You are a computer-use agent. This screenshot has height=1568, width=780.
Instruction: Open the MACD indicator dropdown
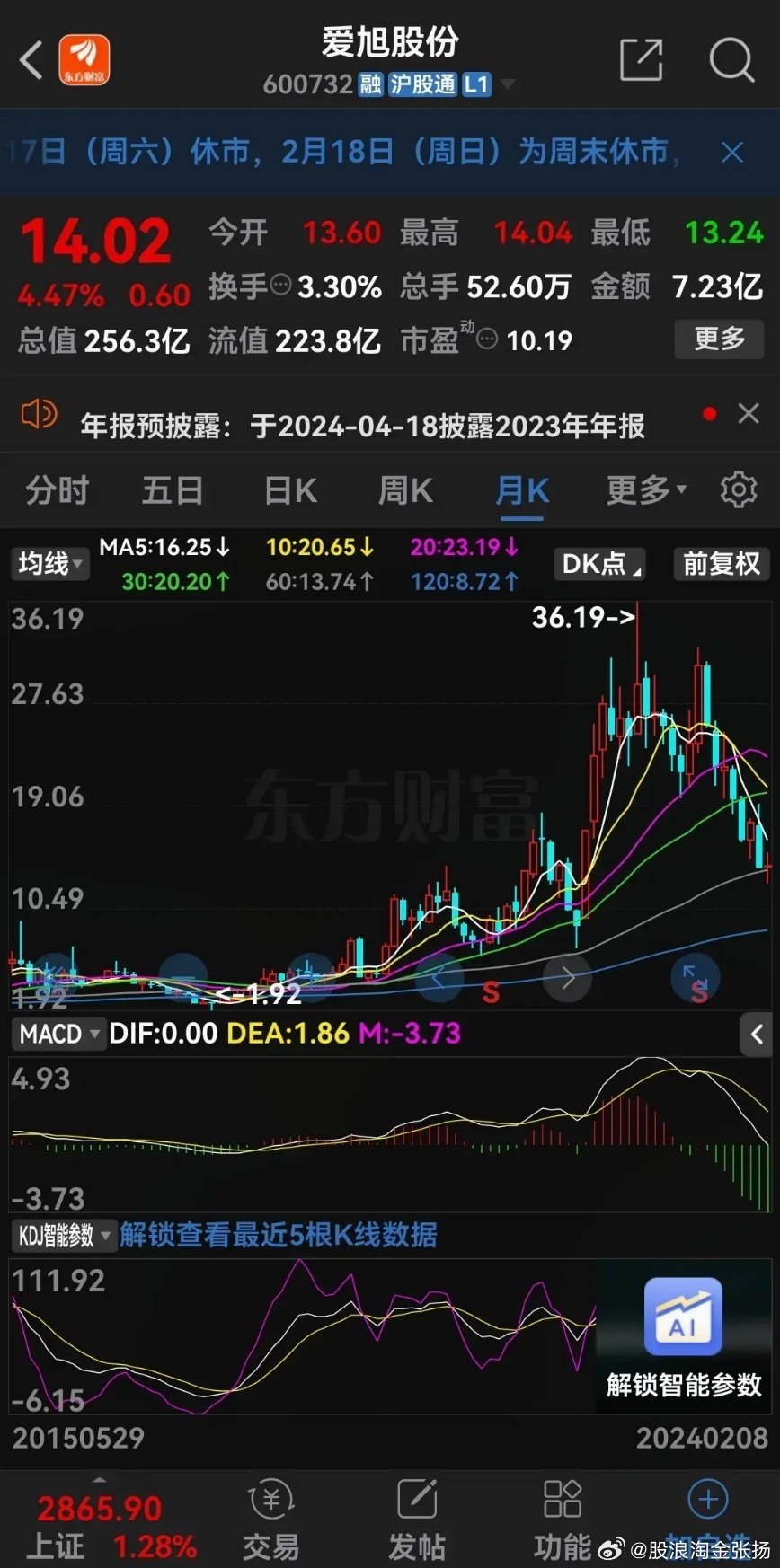tap(58, 1034)
